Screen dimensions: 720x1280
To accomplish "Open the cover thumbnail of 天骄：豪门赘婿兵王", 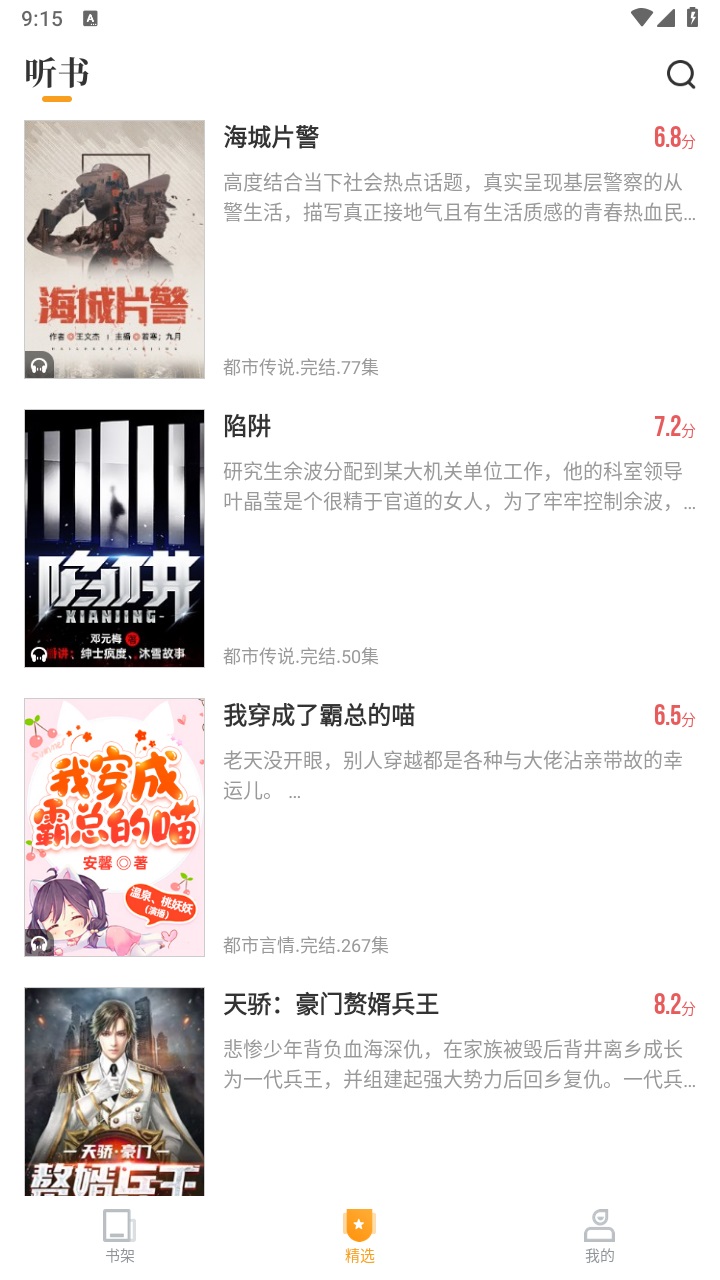I will [x=114, y=1093].
